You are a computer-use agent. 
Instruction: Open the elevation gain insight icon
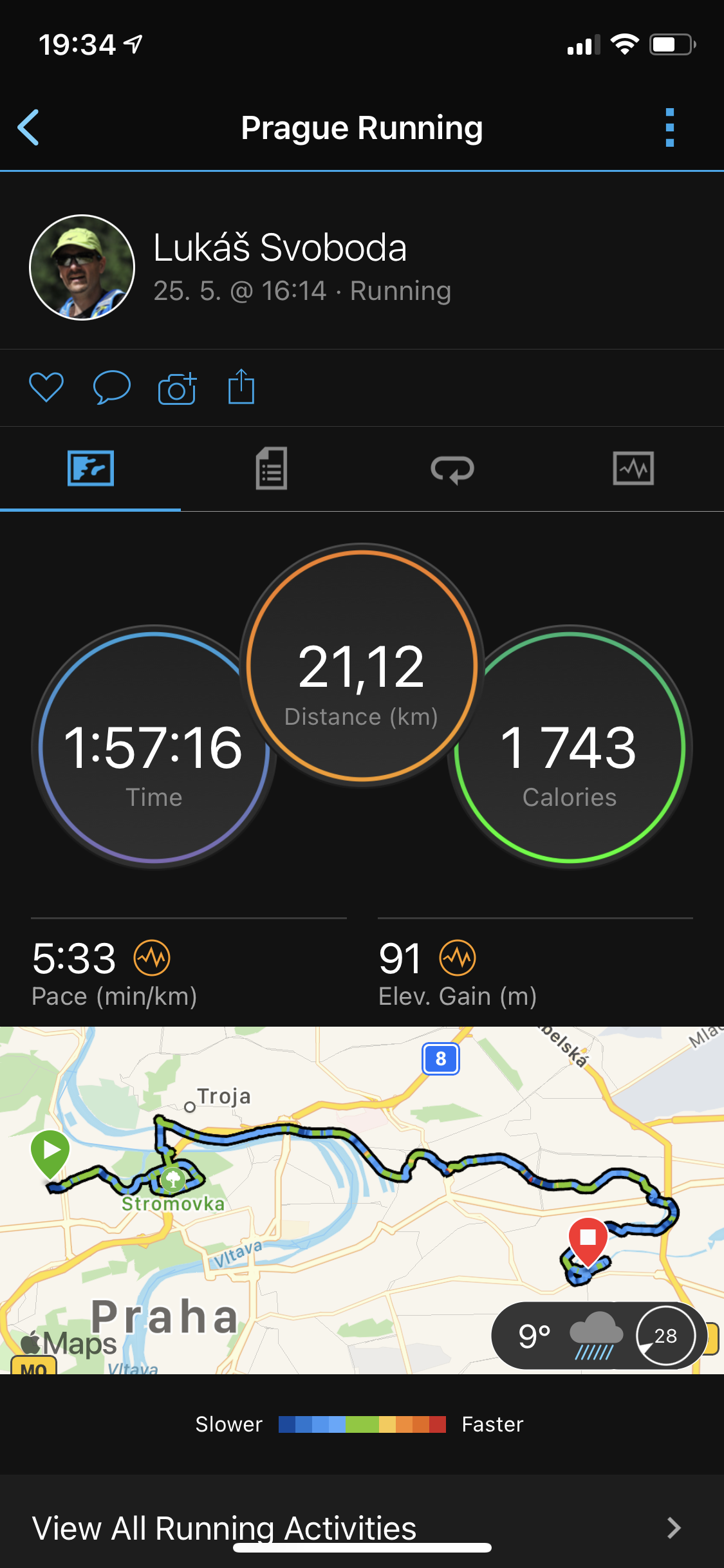pos(458,958)
